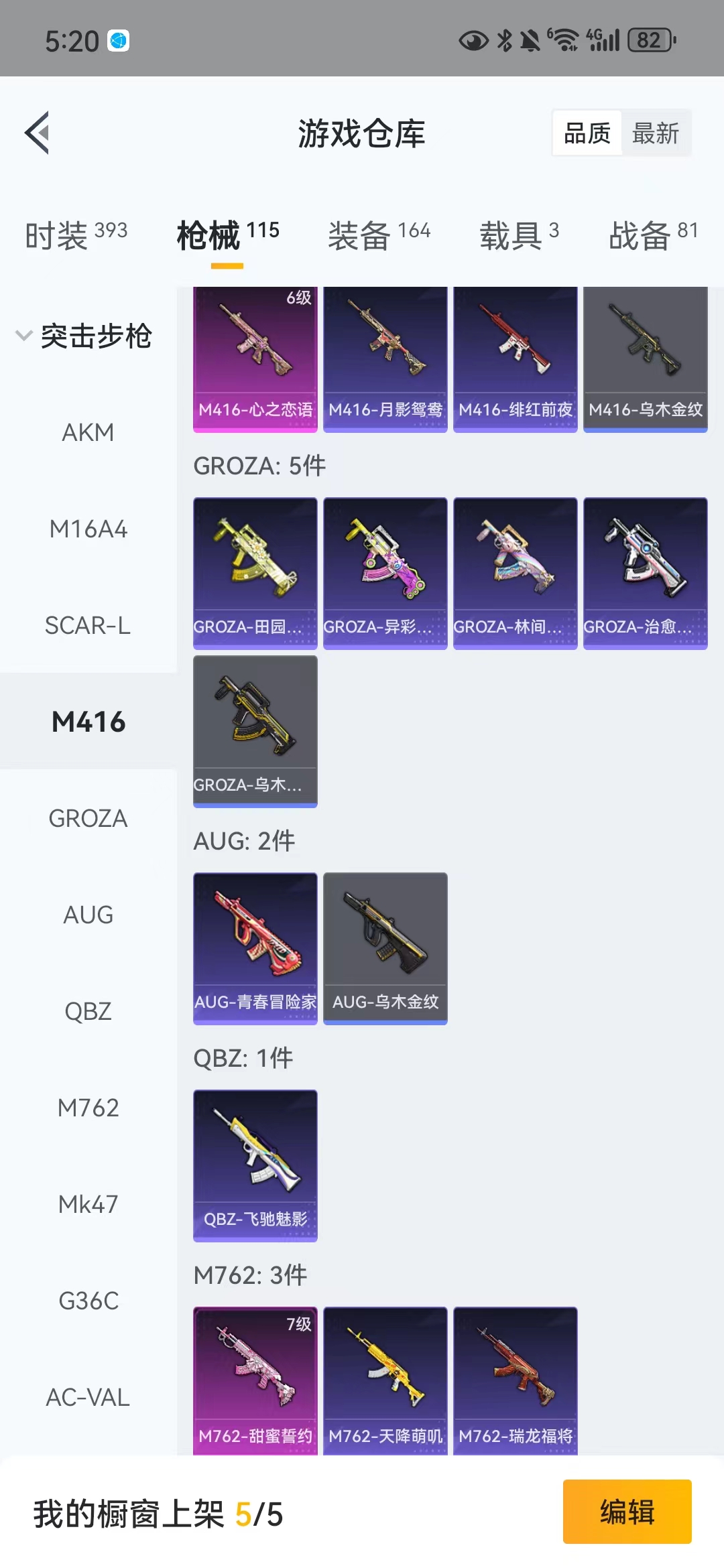Sort the warehouse by 最新
724x1568 pixels.
tap(656, 133)
